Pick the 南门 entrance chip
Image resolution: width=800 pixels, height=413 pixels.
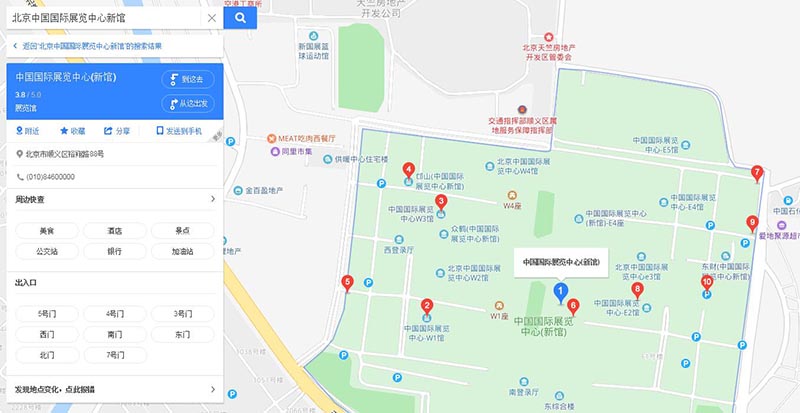tap(114, 334)
